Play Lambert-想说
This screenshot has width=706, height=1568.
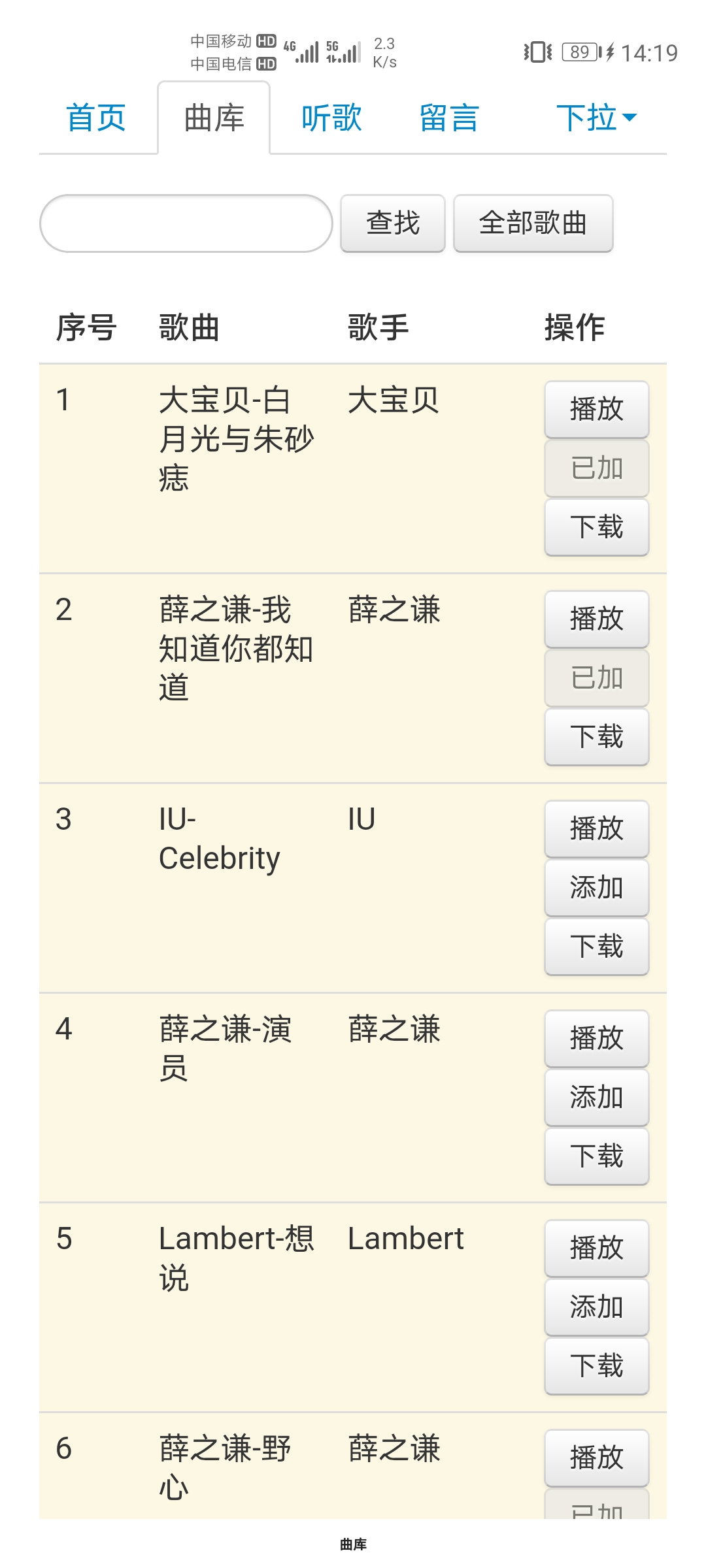[x=596, y=1249]
